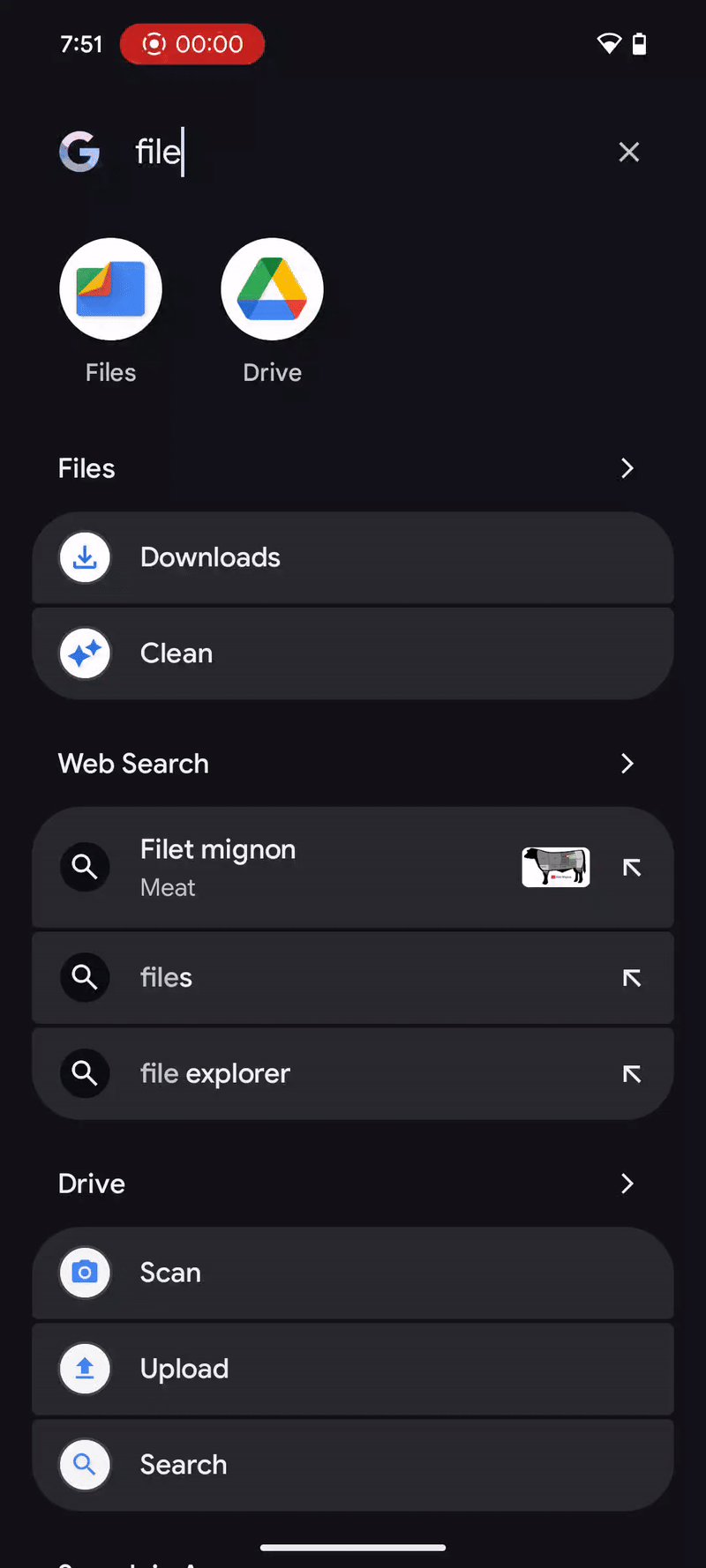This screenshot has height=1568, width=706.
Task: Expand the Files section chevron
Action: [x=627, y=468]
